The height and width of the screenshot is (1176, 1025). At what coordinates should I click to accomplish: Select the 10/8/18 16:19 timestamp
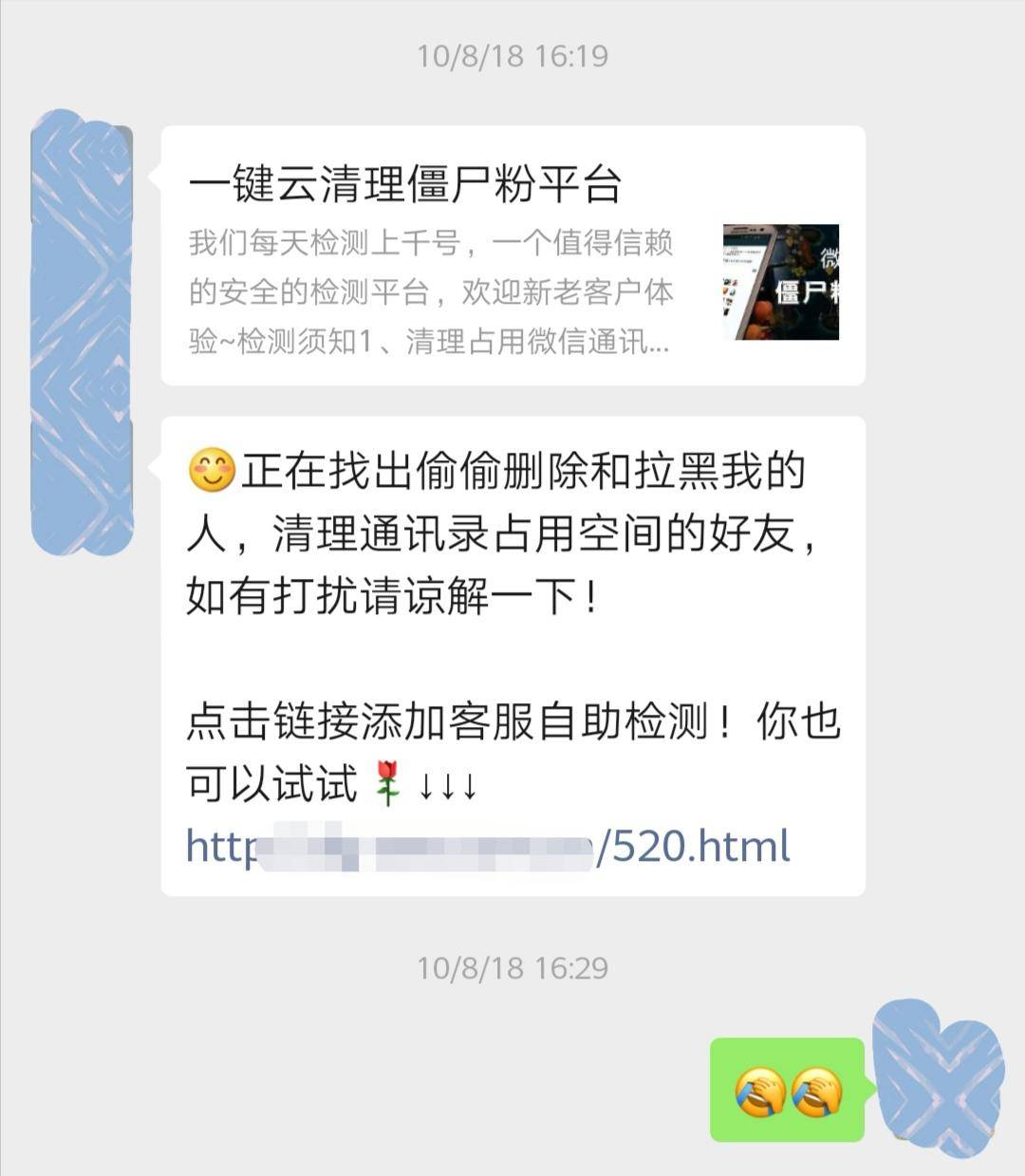point(512,55)
